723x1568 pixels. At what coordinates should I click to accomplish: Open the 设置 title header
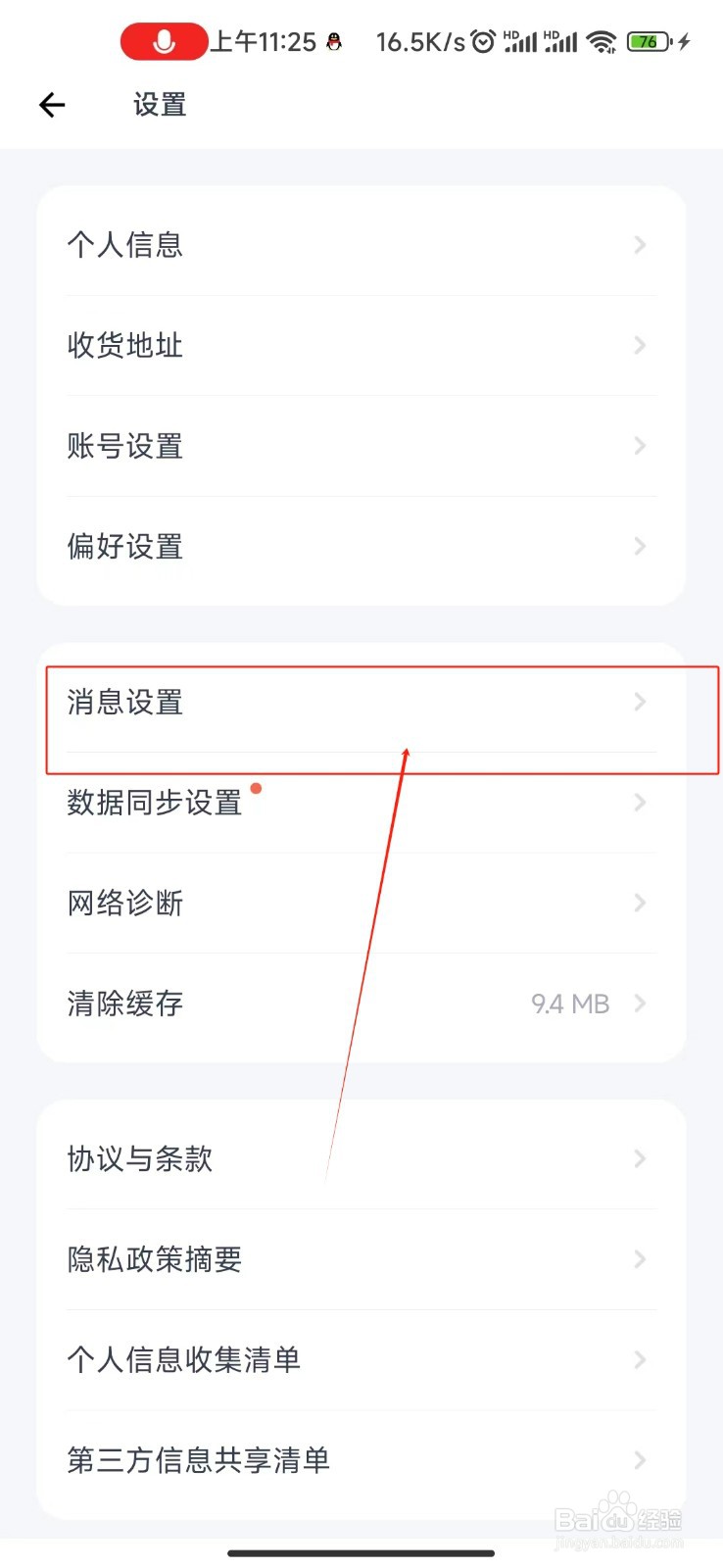click(x=158, y=105)
